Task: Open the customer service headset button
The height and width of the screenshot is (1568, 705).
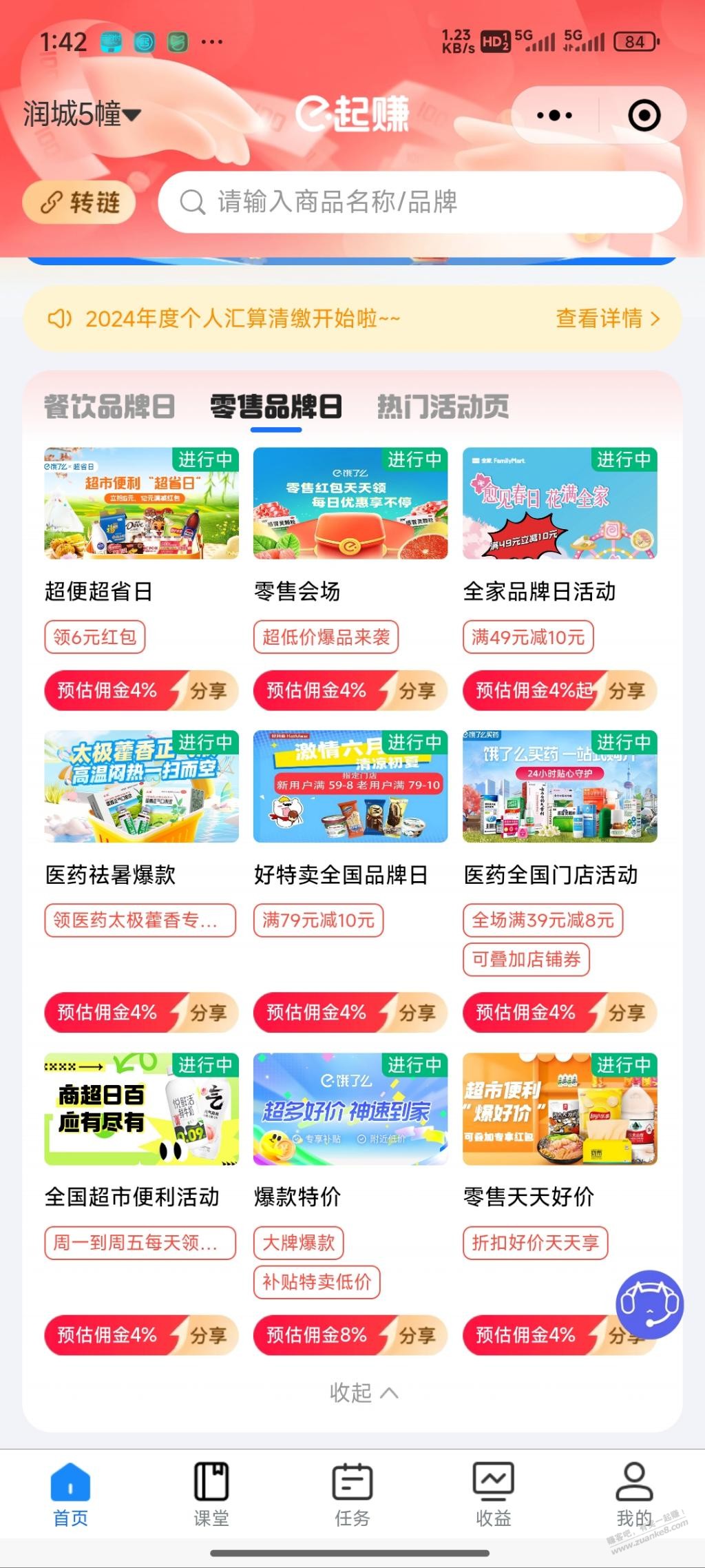Action: pos(649,1304)
